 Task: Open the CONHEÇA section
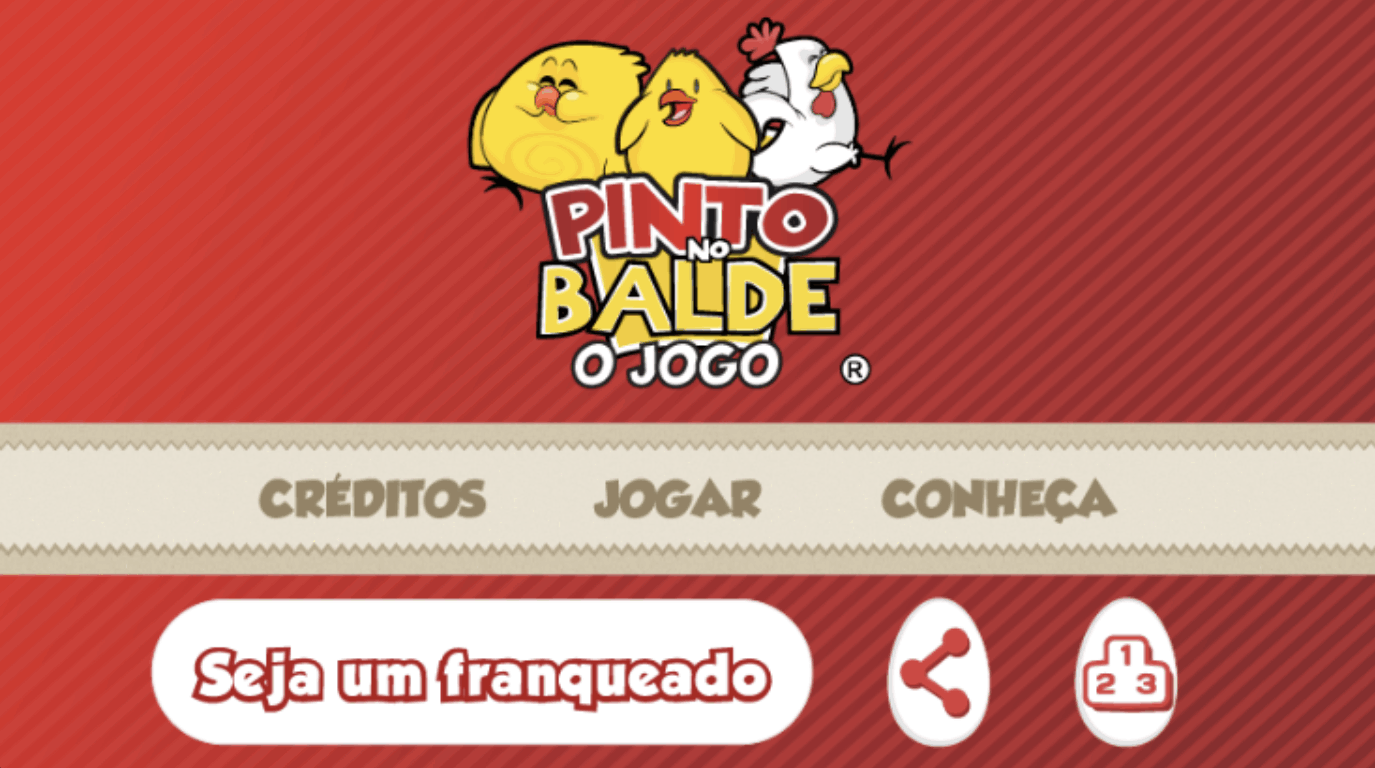[998, 499]
